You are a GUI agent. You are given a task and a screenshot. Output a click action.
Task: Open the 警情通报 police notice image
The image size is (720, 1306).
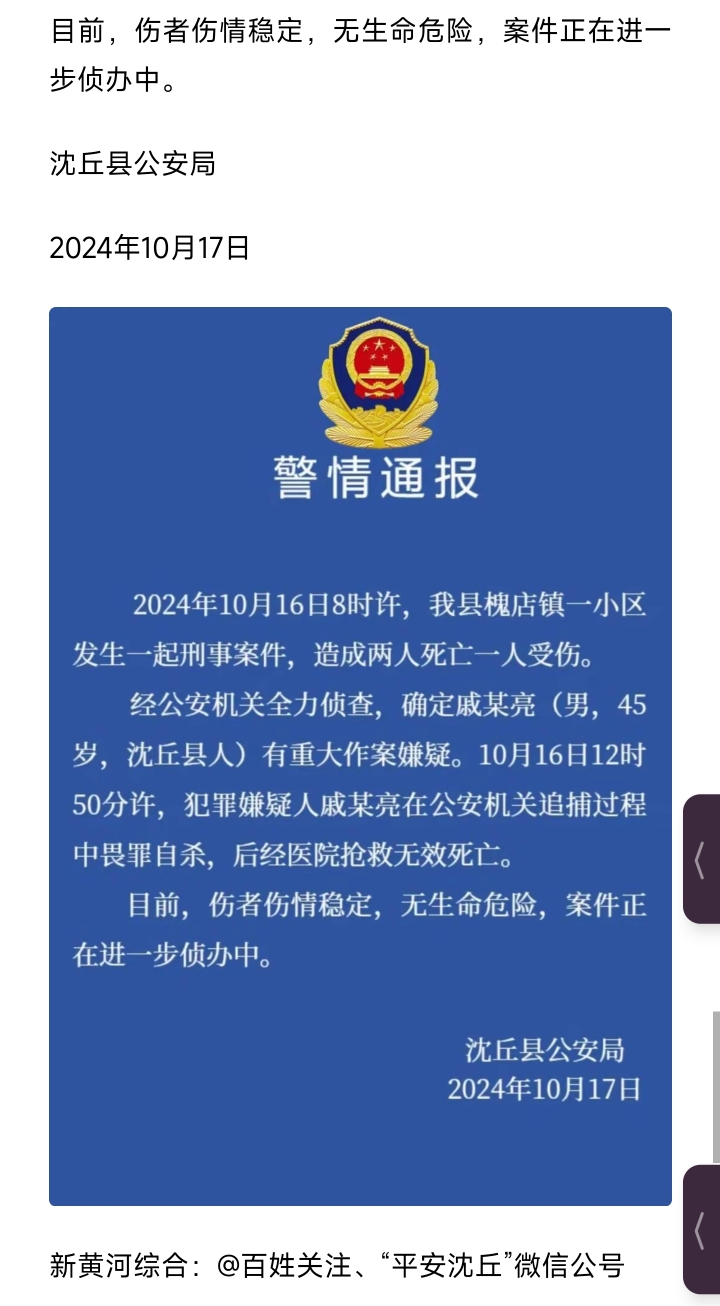click(x=360, y=755)
